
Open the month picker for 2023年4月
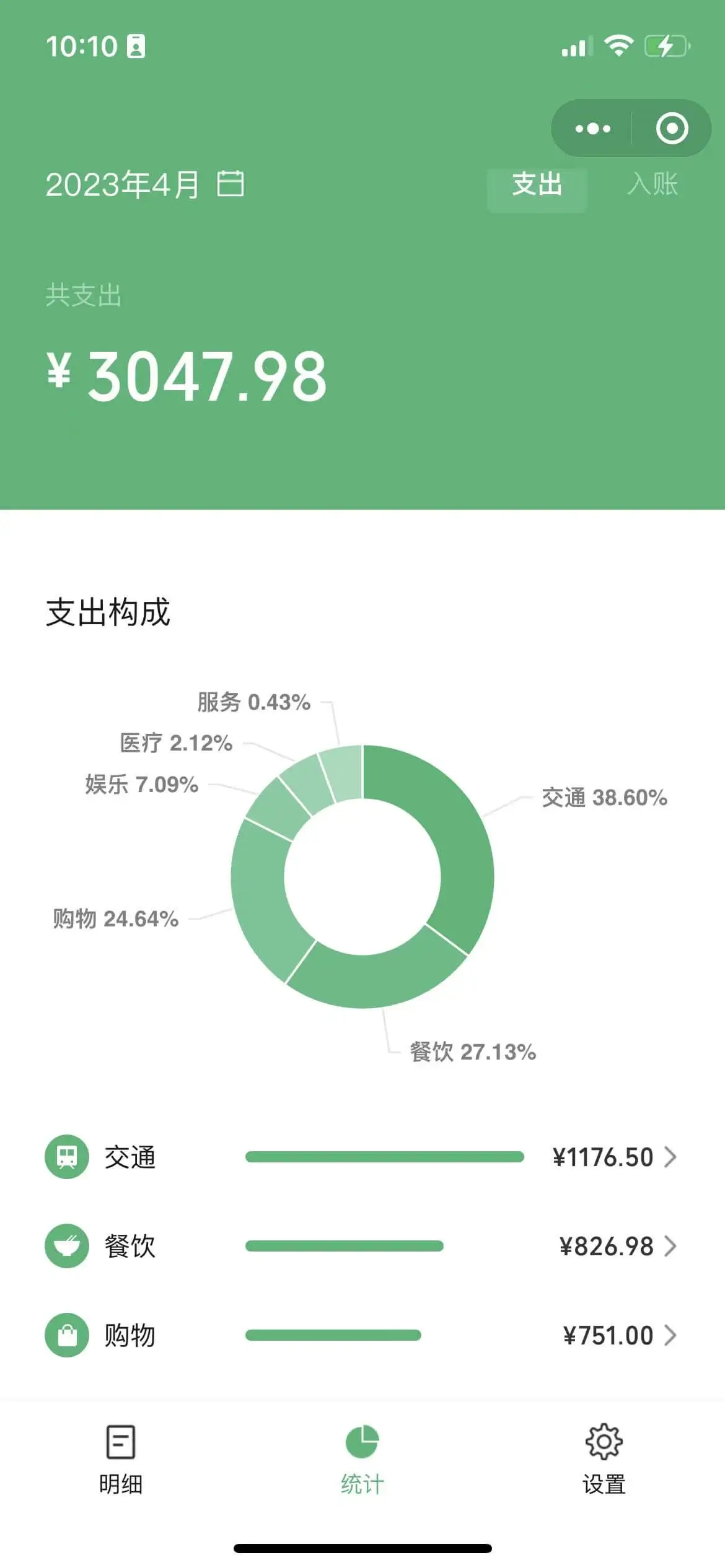click(145, 185)
